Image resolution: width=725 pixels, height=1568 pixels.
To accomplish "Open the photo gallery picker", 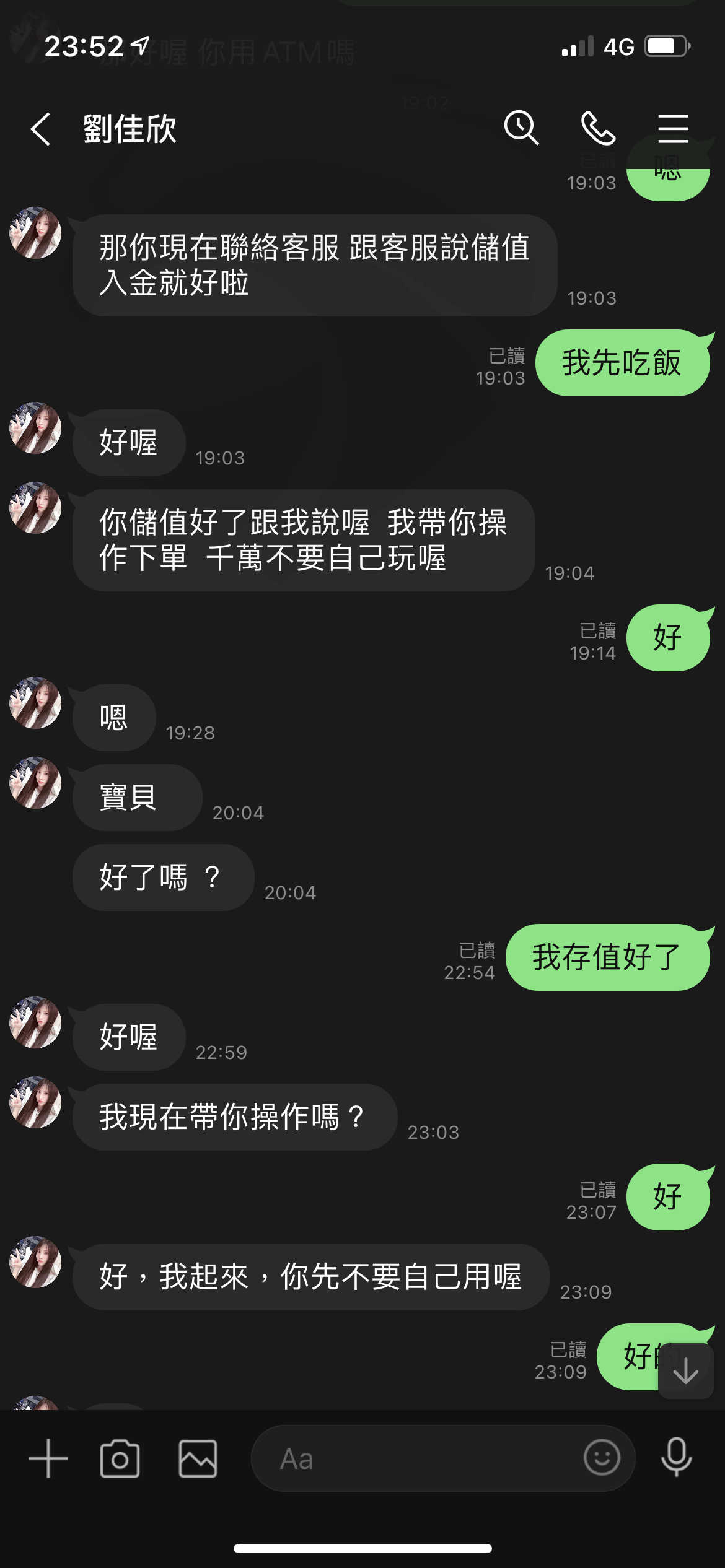I will coord(198,1458).
